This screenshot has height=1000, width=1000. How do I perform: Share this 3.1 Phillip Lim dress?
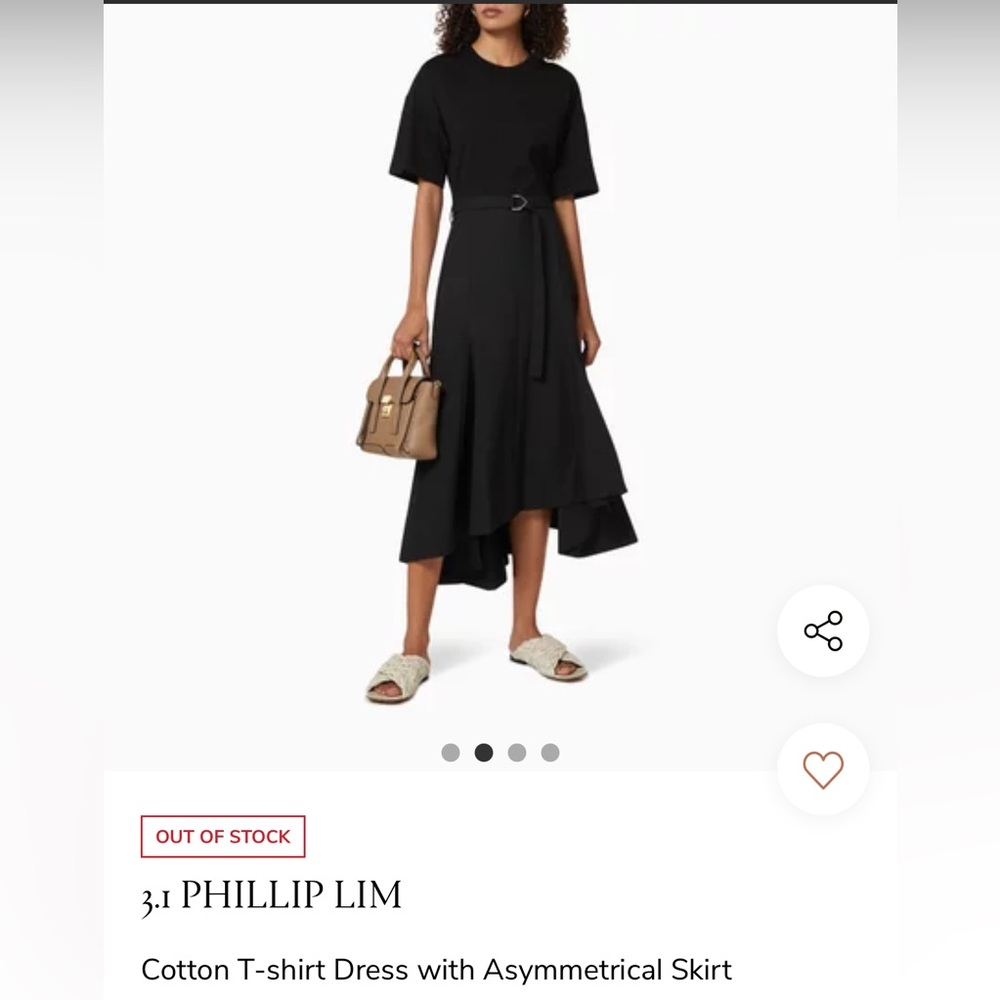[x=823, y=631]
